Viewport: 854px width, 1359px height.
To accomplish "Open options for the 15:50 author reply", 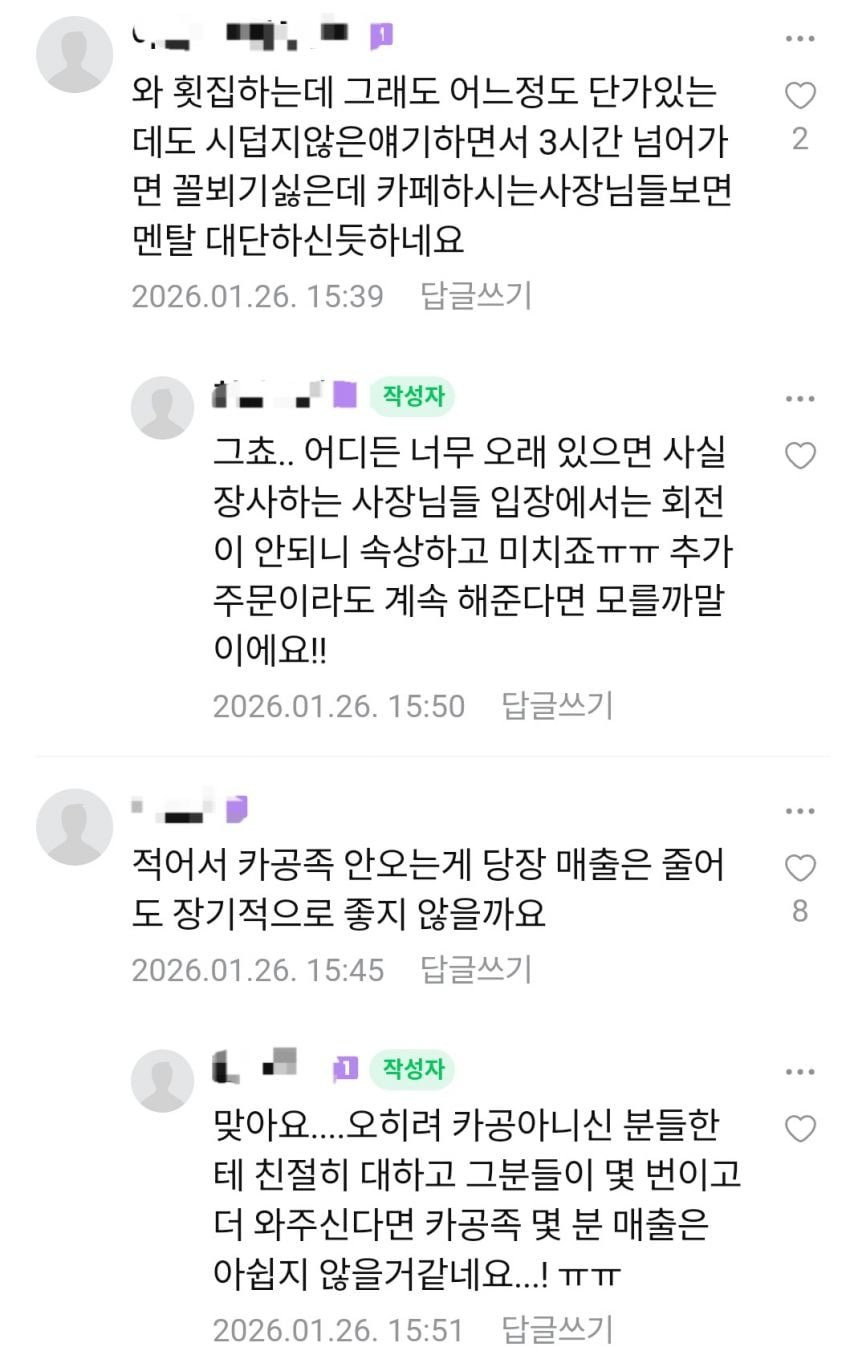I will point(800,399).
